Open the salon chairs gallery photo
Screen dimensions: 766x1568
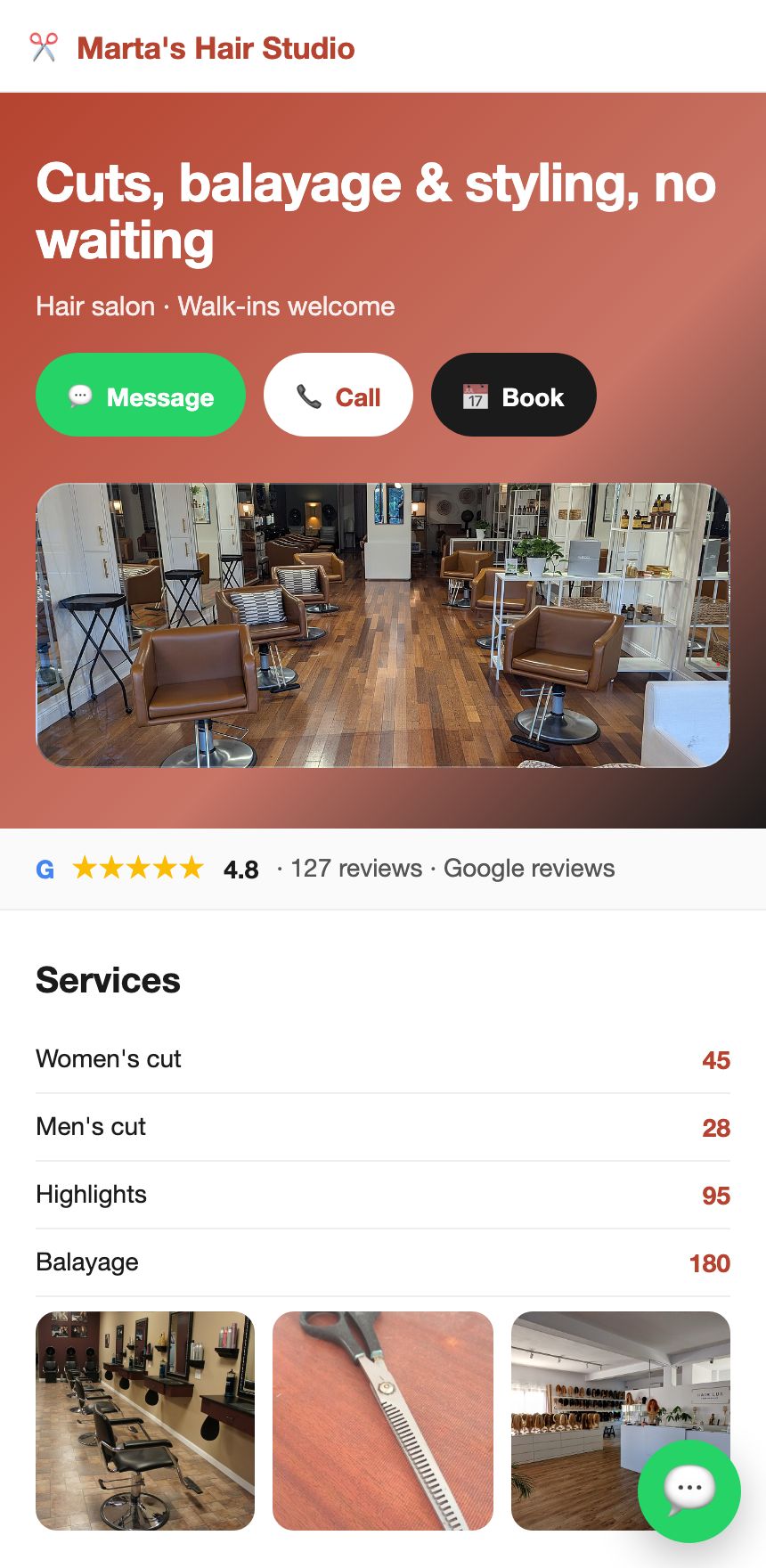tap(145, 1421)
